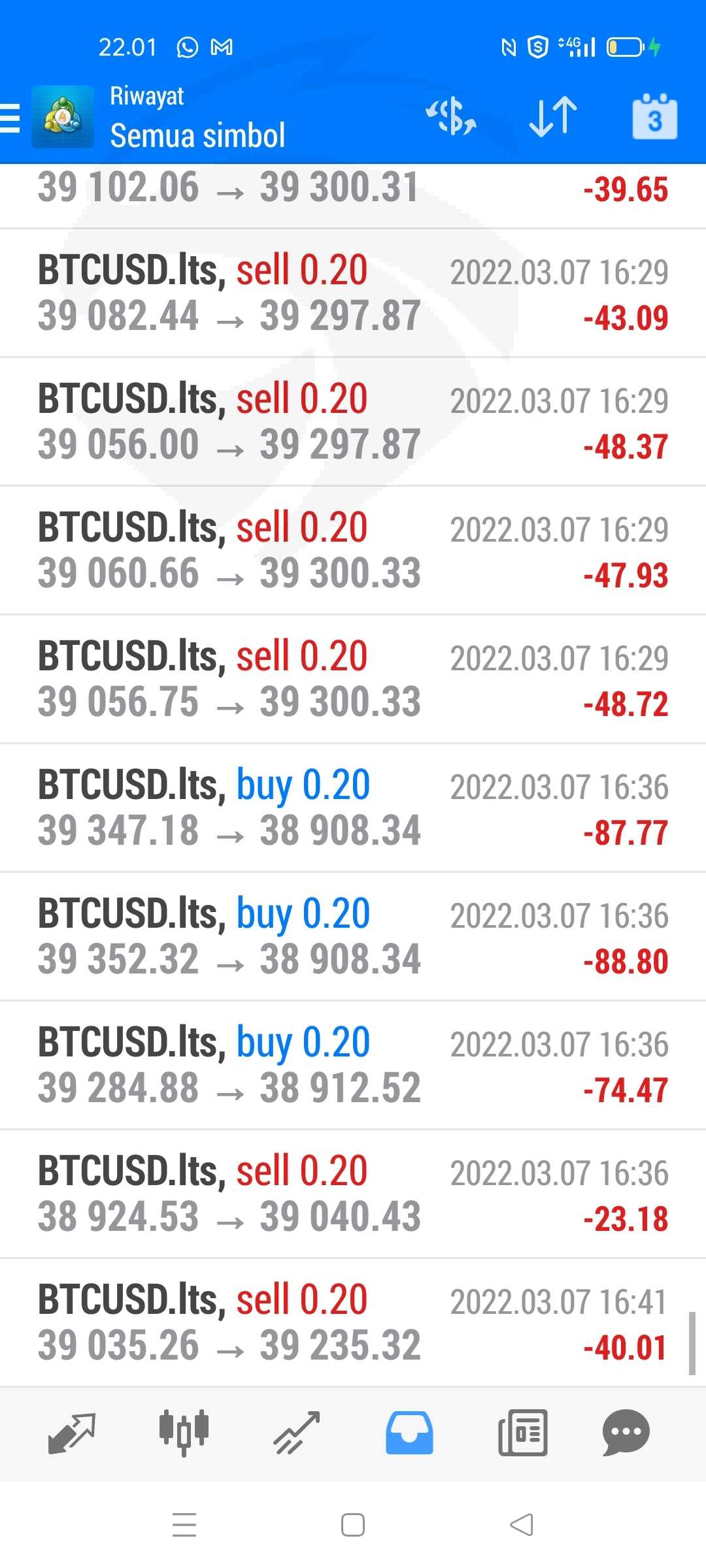Open the sell trade with loss -23.18
706x1568 pixels.
tap(353, 1194)
